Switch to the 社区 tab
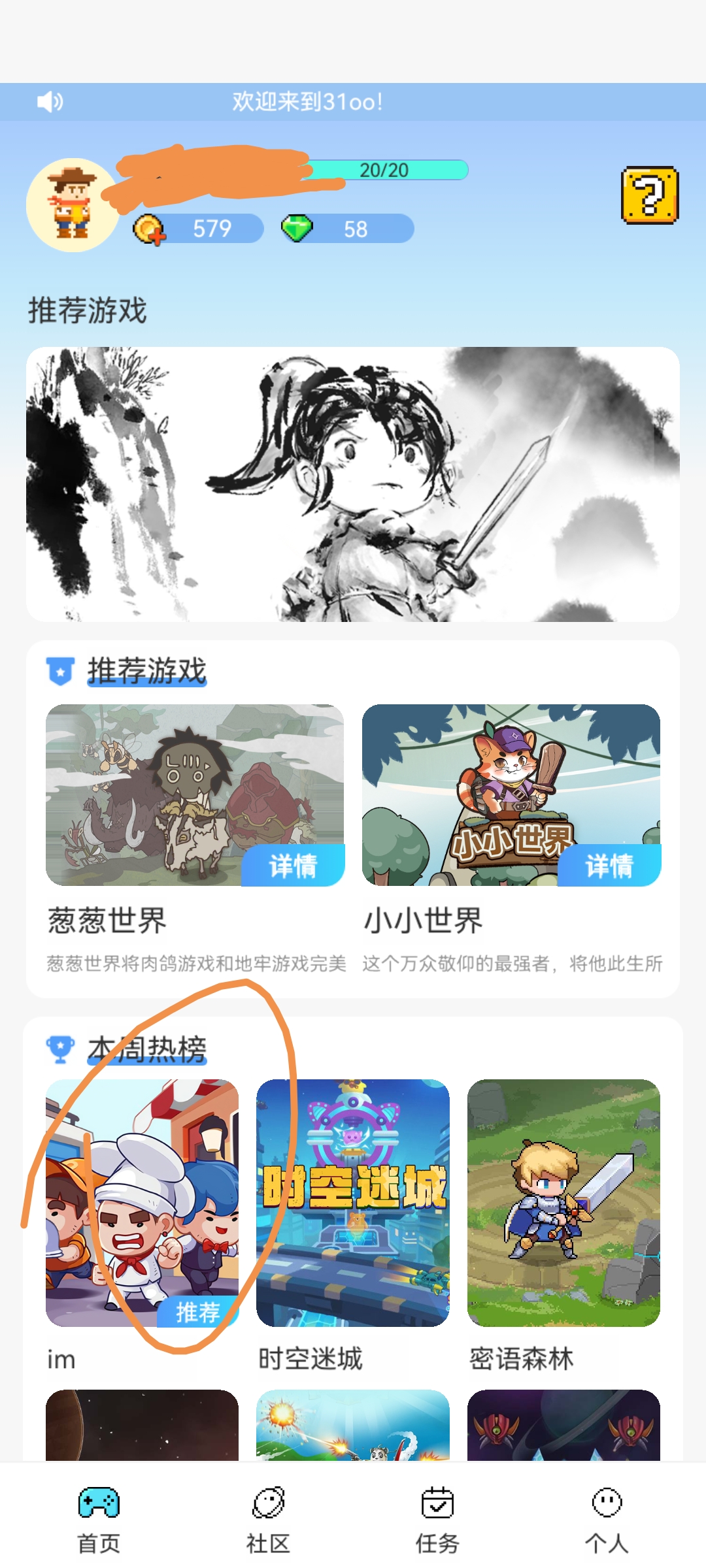This screenshot has height=1568, width=706. click(268, 1520)
